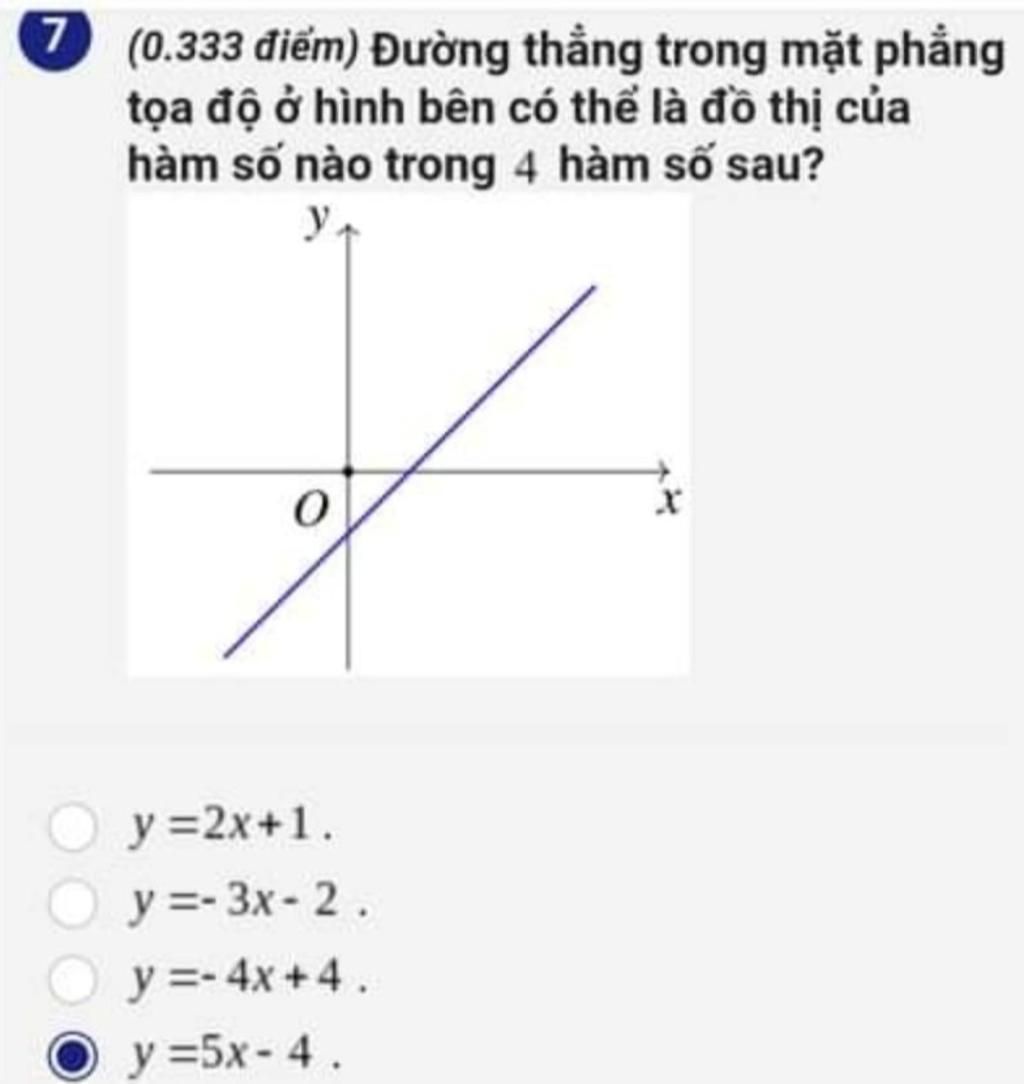Screen dimensions: 1024x1084
Task: Choose the option y = -3x - 2
Action: coord(73,905)
